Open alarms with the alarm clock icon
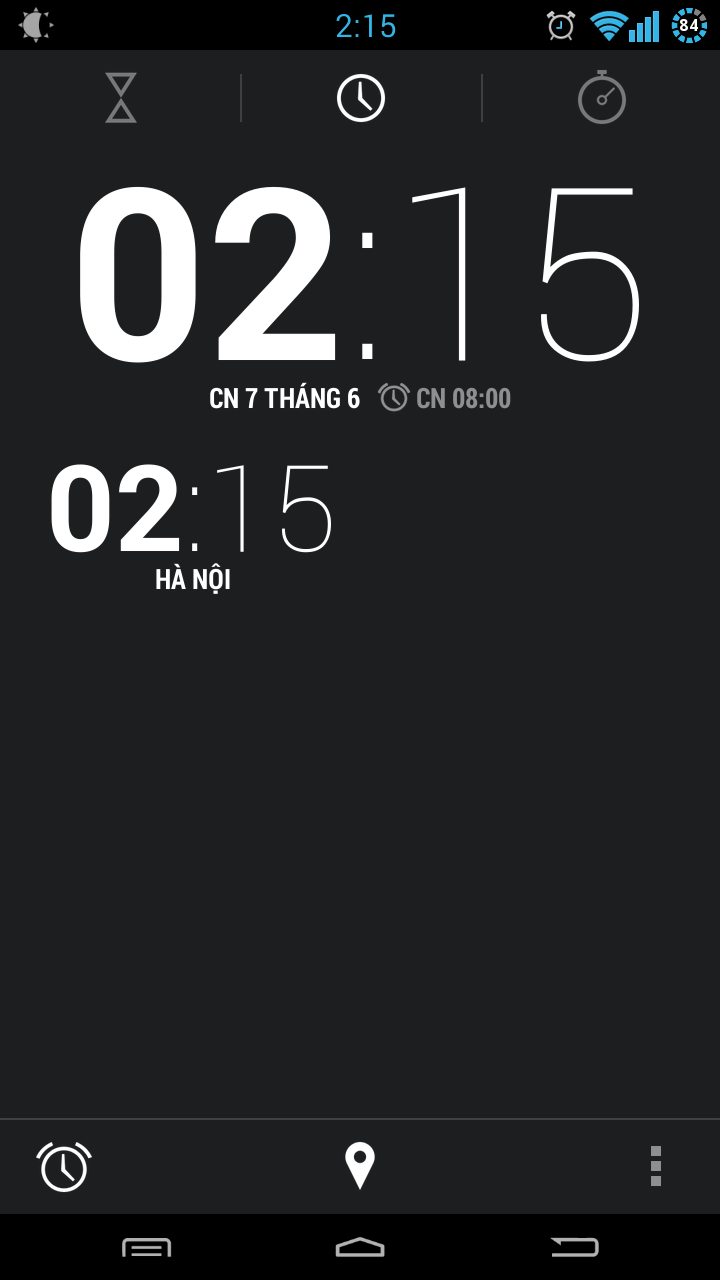The width and height of the screenshot is (720, 1280). (x=64, y=1166)
